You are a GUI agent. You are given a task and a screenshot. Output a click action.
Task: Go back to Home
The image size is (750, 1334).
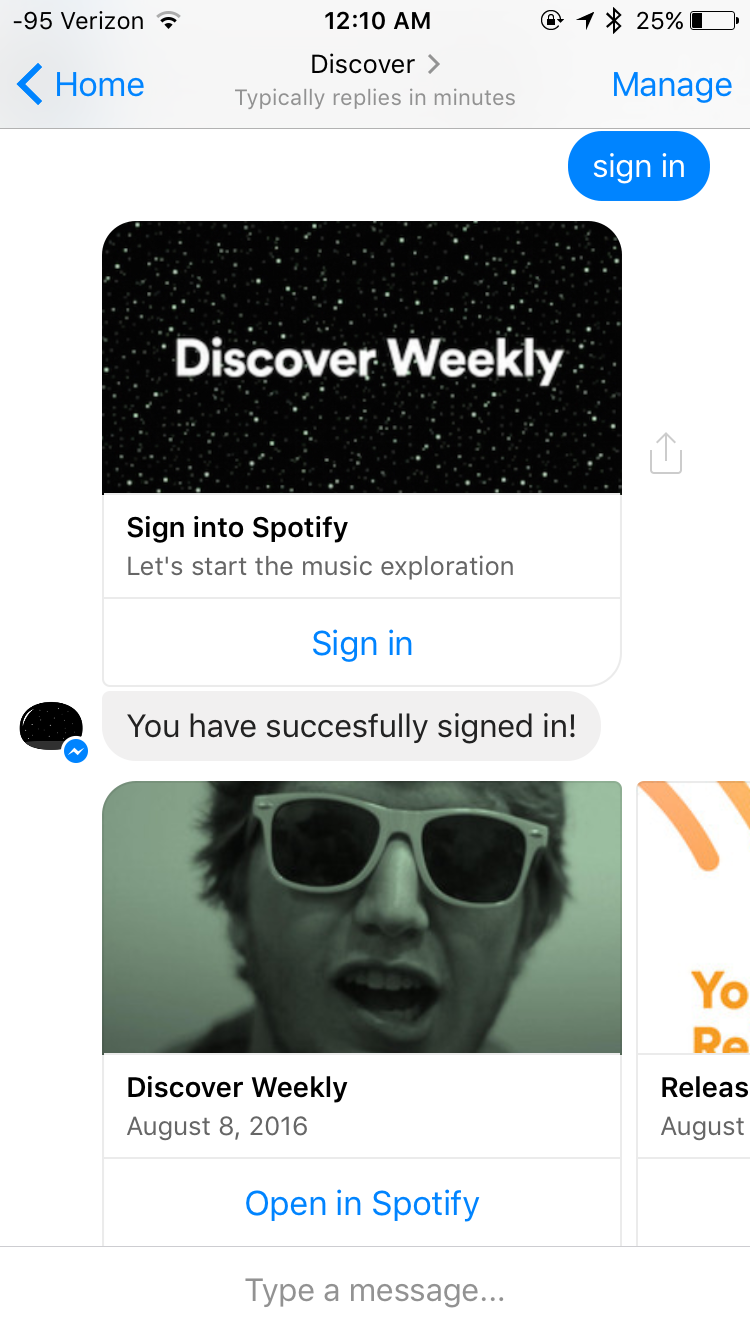tap(82, 85)
